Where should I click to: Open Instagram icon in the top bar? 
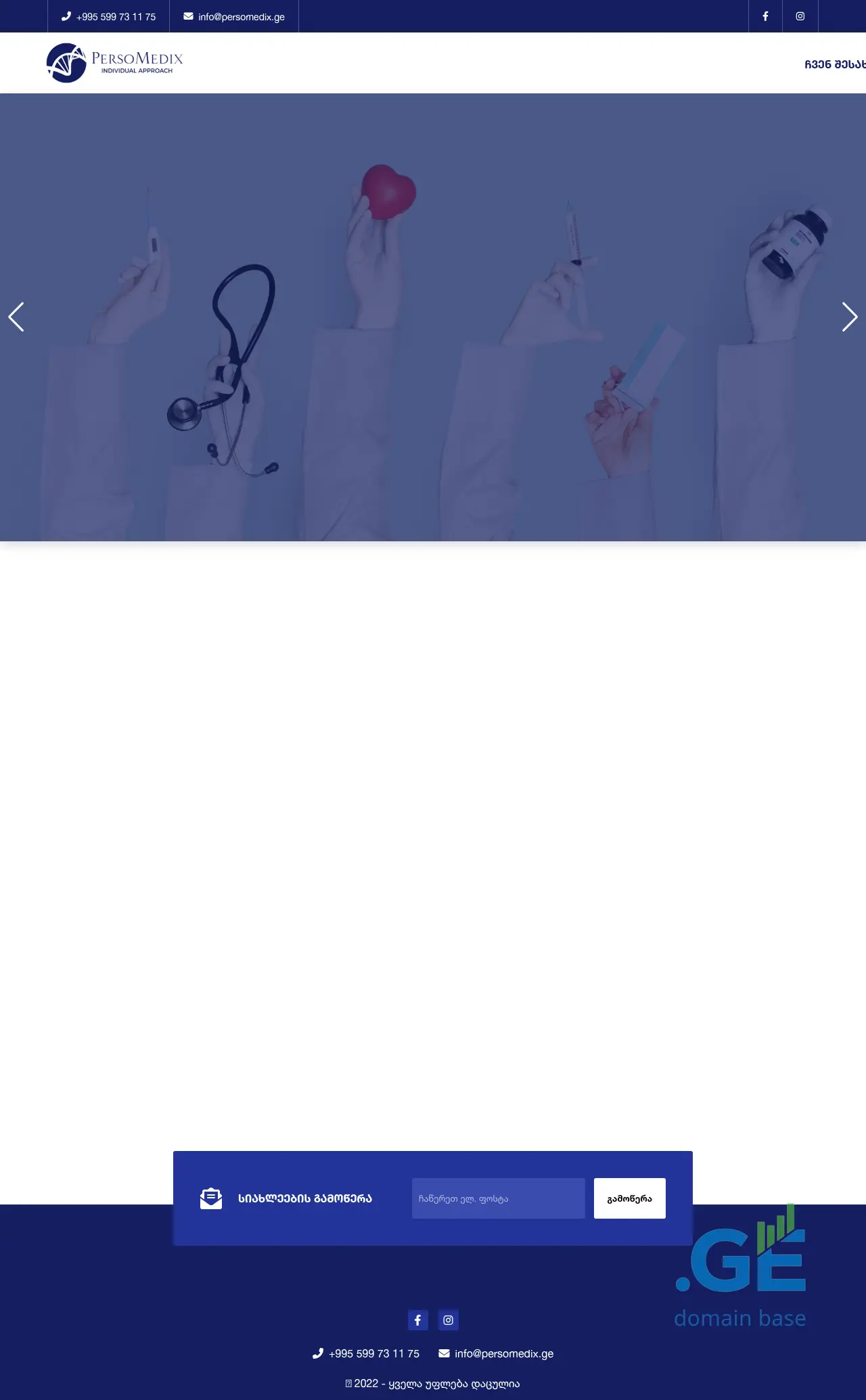point(800,16)
